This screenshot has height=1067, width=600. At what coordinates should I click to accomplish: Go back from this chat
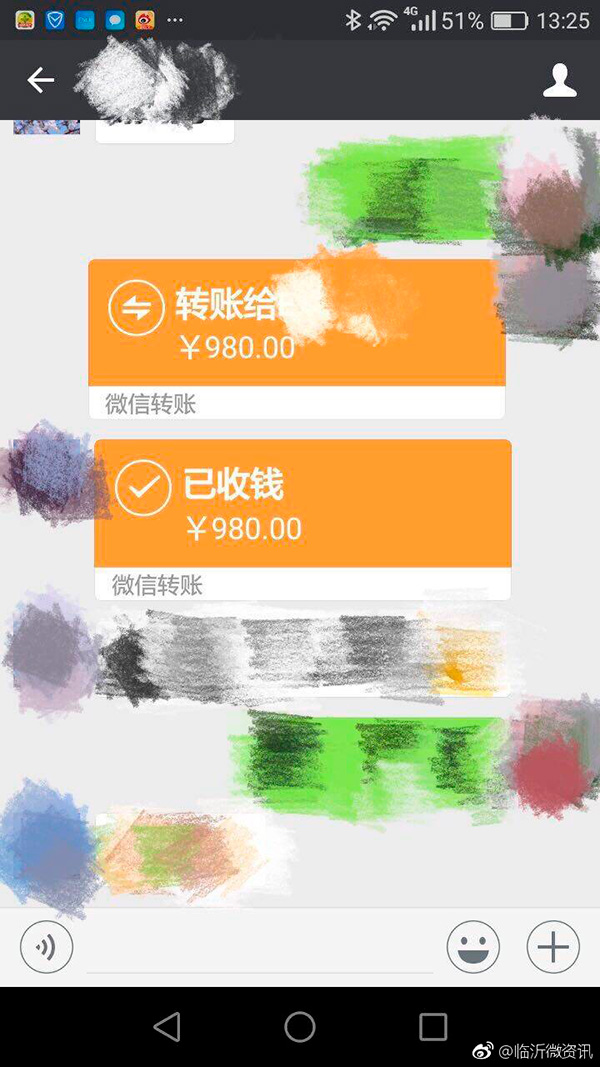tap(40, 80)
